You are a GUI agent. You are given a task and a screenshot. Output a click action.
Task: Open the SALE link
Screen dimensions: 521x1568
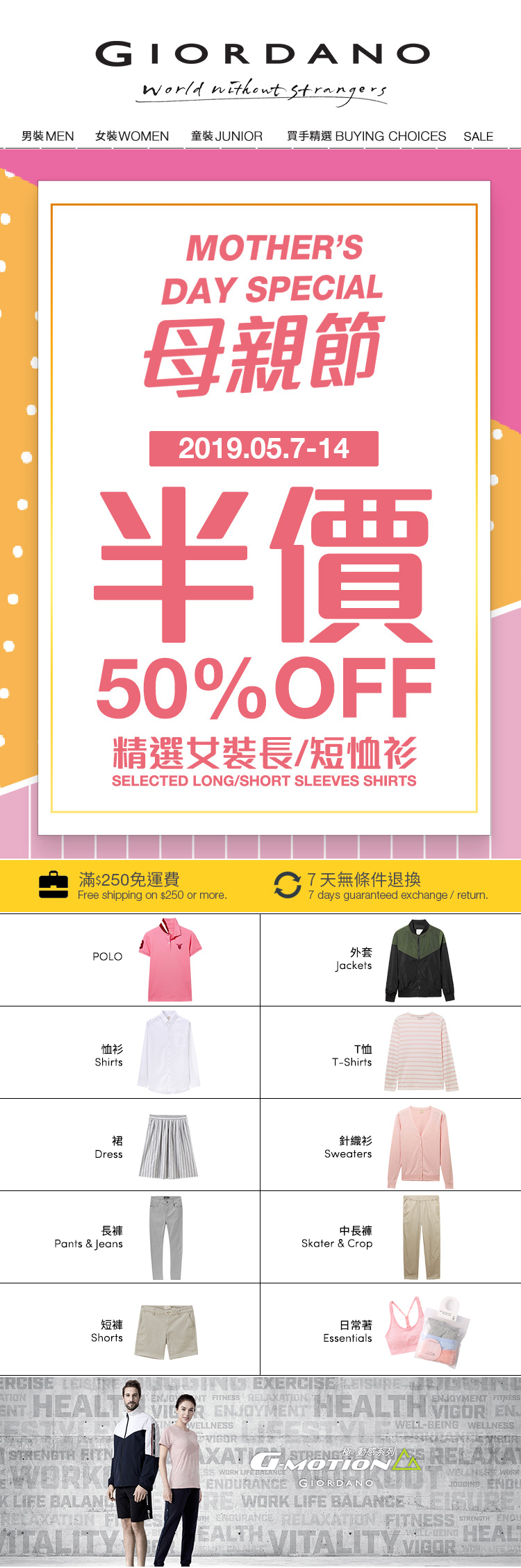478,136
